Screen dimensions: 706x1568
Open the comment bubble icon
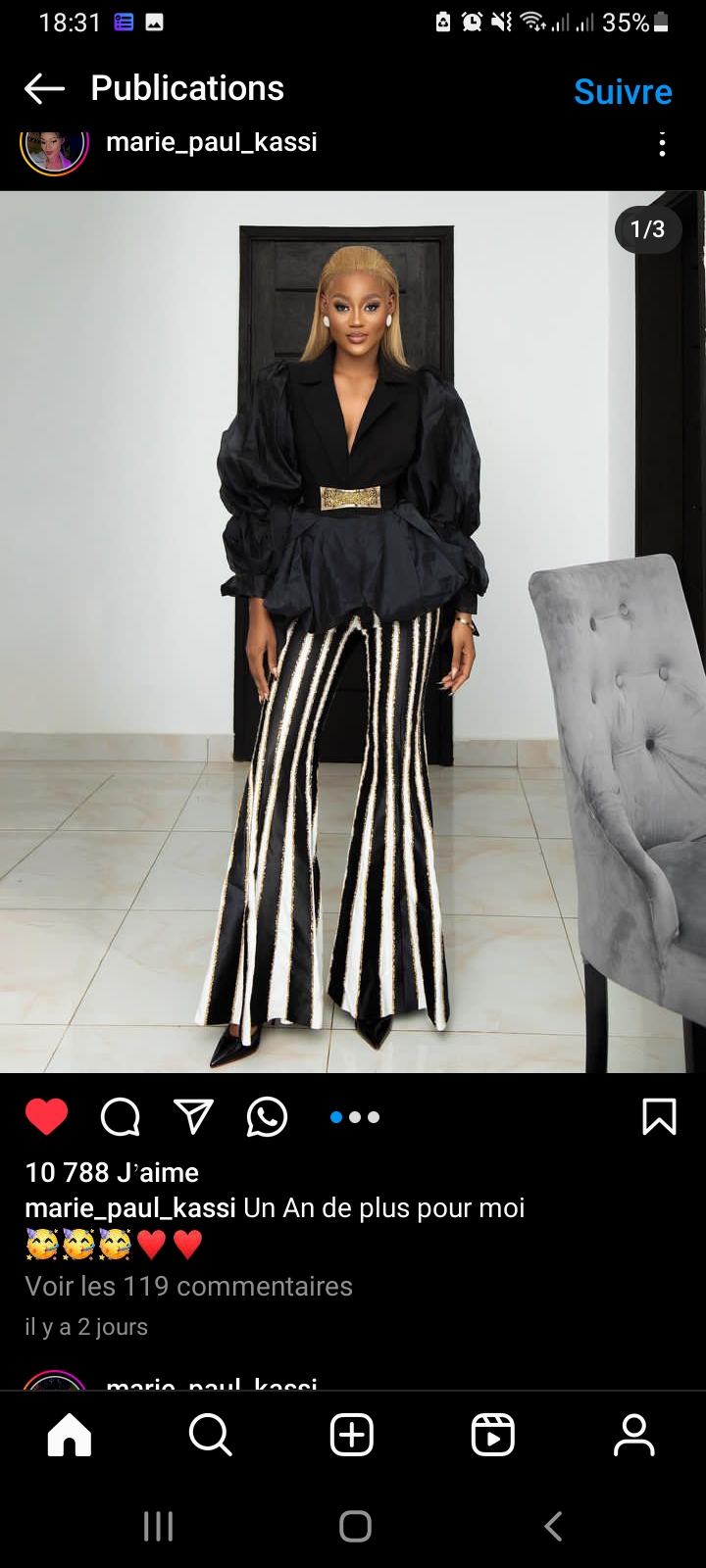(x=120, y=1117)
